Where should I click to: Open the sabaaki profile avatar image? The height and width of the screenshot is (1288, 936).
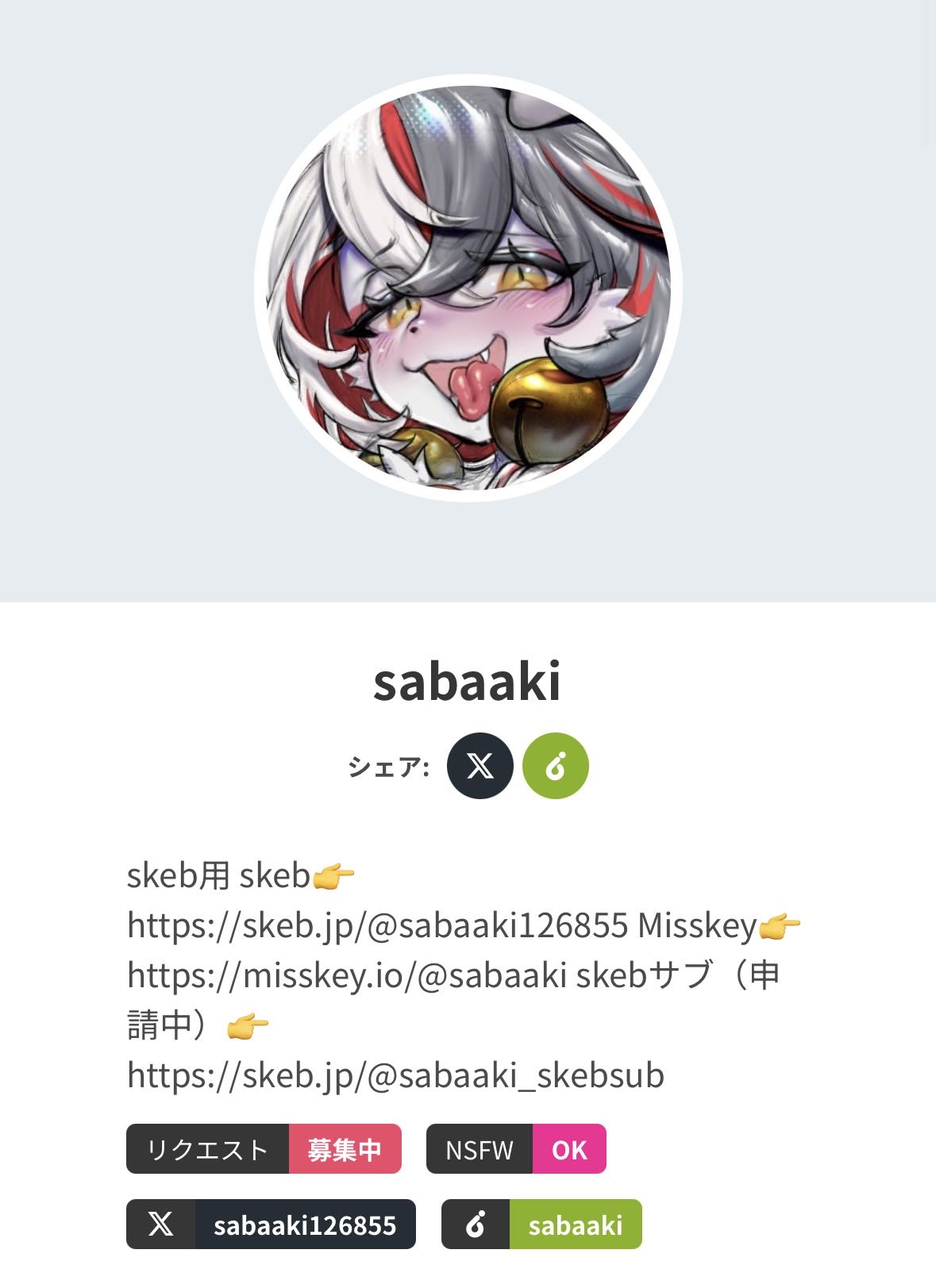point(468,288)
